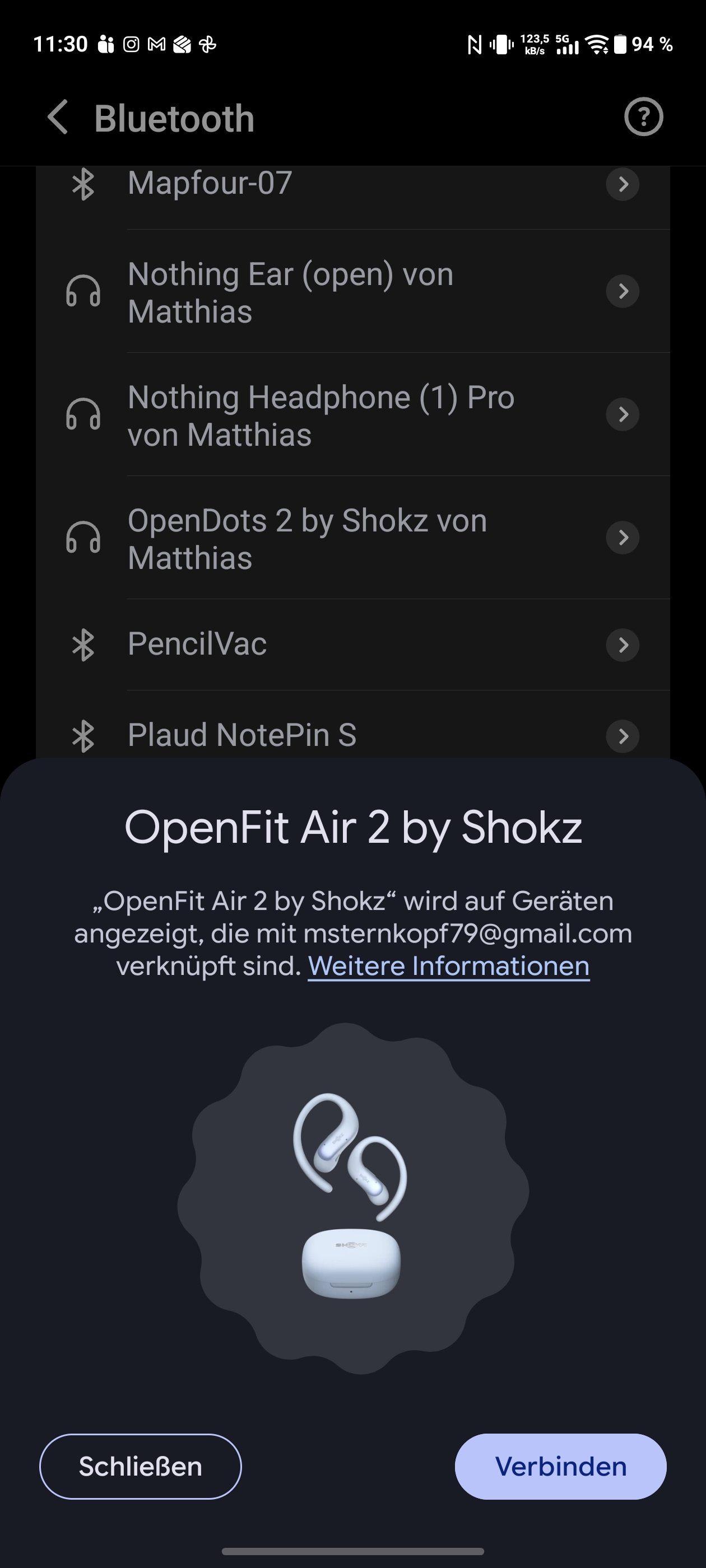Connect the OpenFit Air 2 with Verbinden
706x1568 pixels.
pos(560,1466)
